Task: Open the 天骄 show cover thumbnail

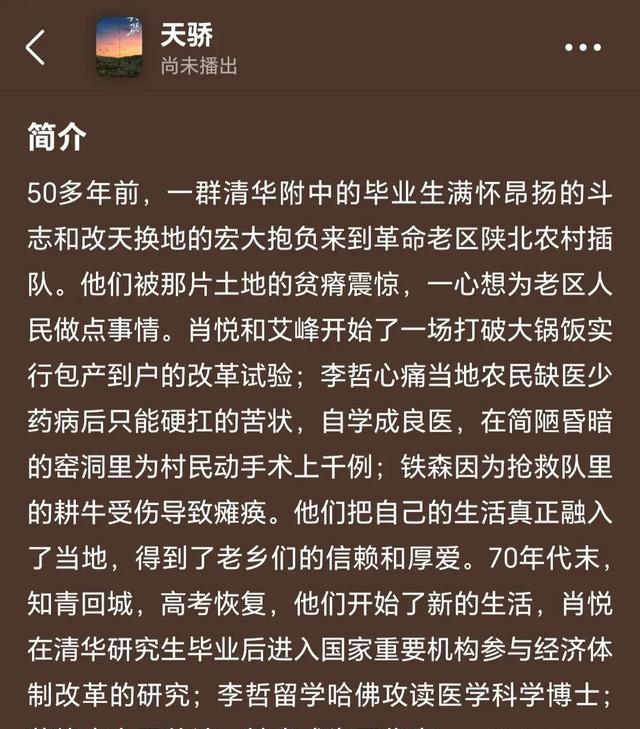Action: (119, 47)
